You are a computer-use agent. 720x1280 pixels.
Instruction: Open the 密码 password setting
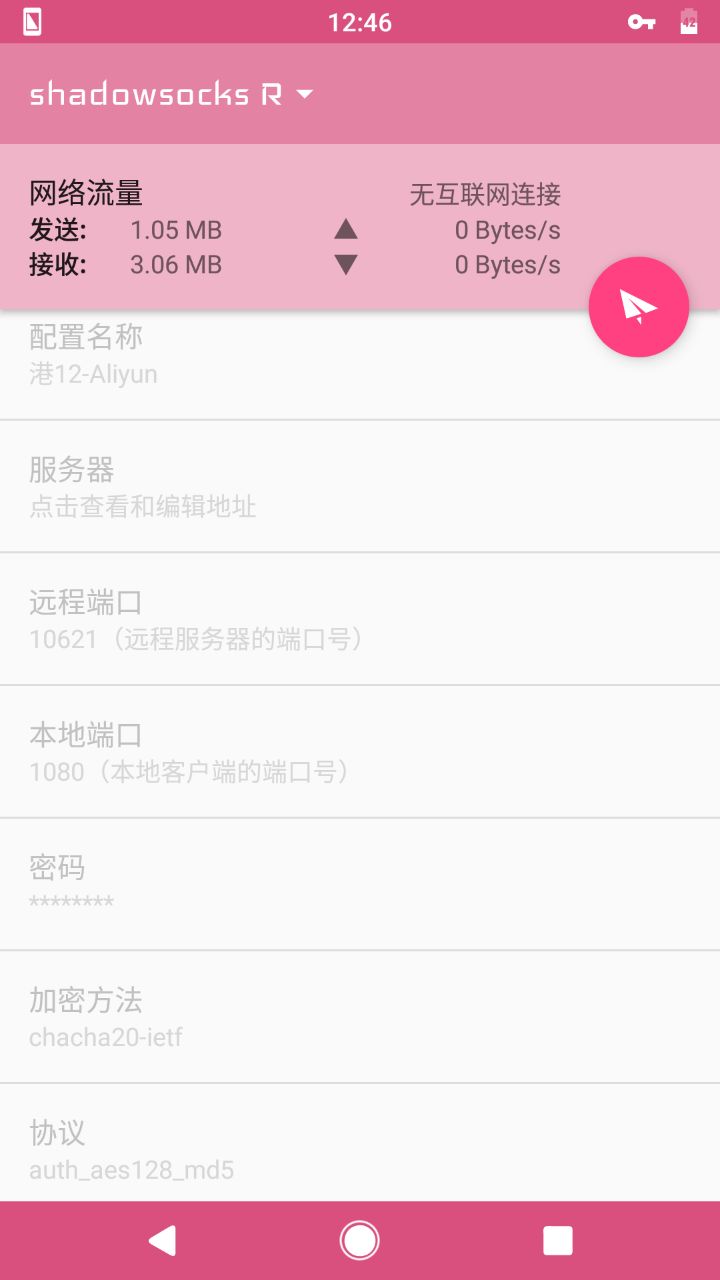coord(360,884)
